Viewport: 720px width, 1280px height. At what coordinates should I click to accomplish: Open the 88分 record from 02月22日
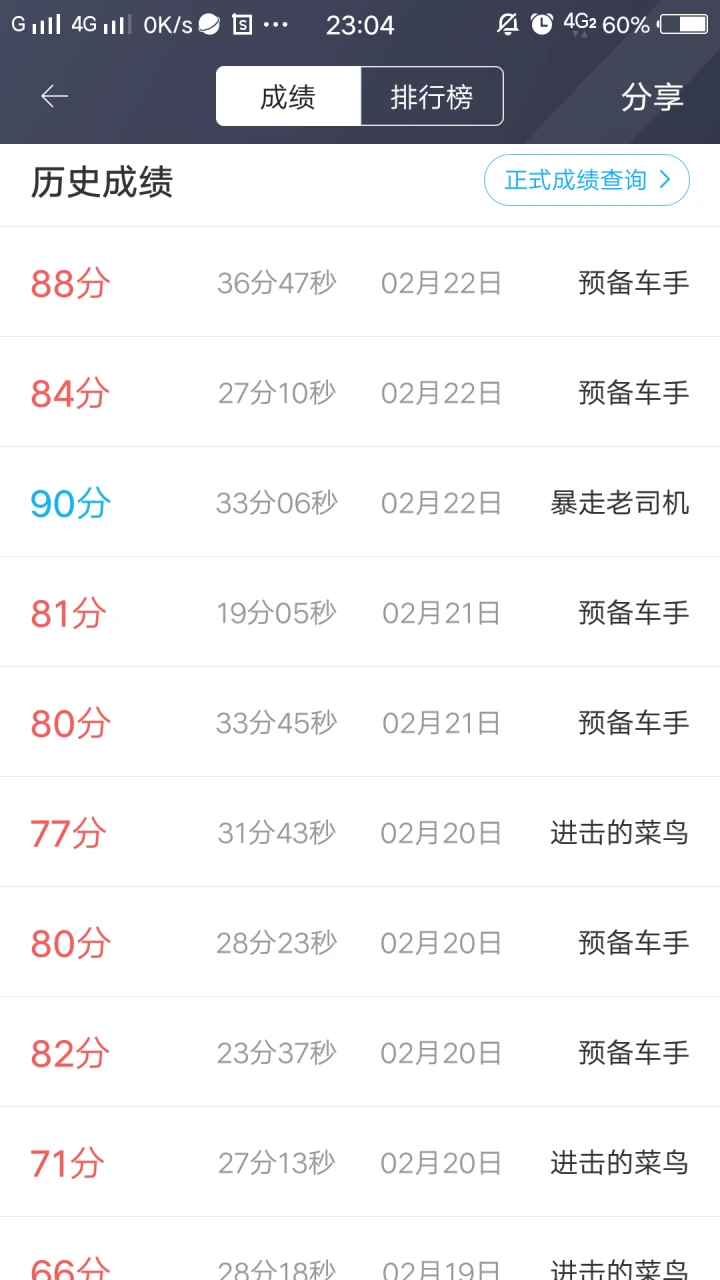pyautogui.click(x=360, y=282)
